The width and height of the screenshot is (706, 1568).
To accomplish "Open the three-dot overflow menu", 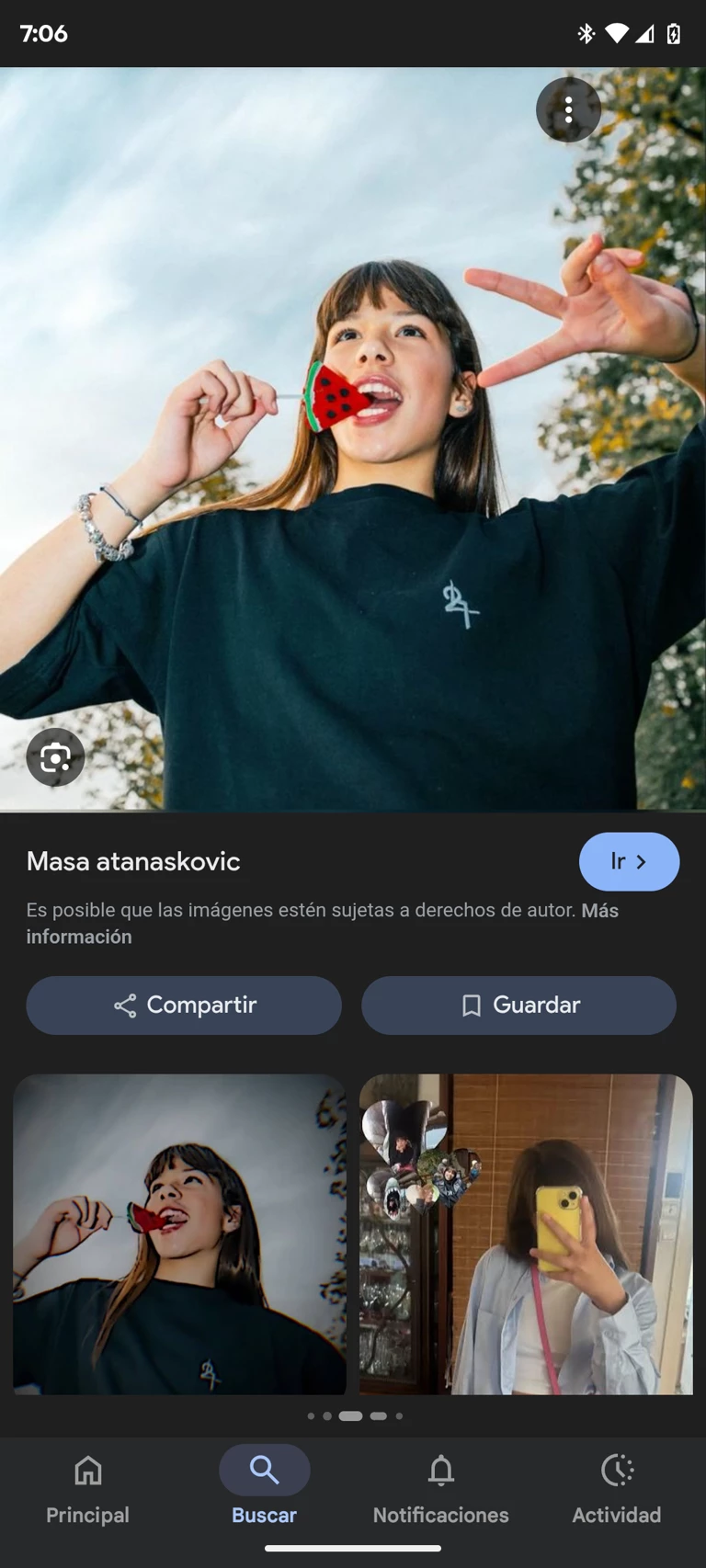I will [568, 110].
